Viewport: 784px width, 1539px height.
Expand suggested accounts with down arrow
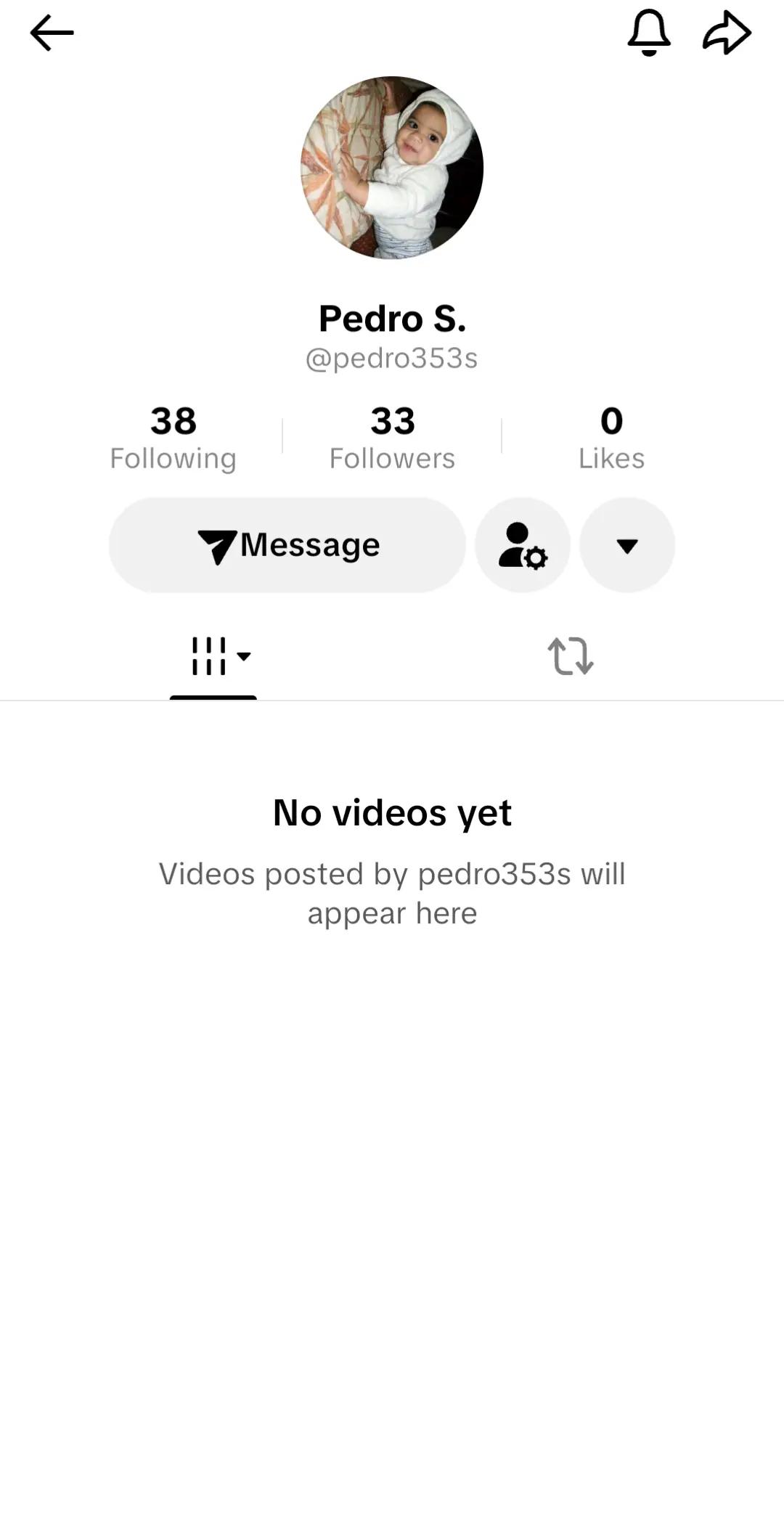click(x=627, y=545)
